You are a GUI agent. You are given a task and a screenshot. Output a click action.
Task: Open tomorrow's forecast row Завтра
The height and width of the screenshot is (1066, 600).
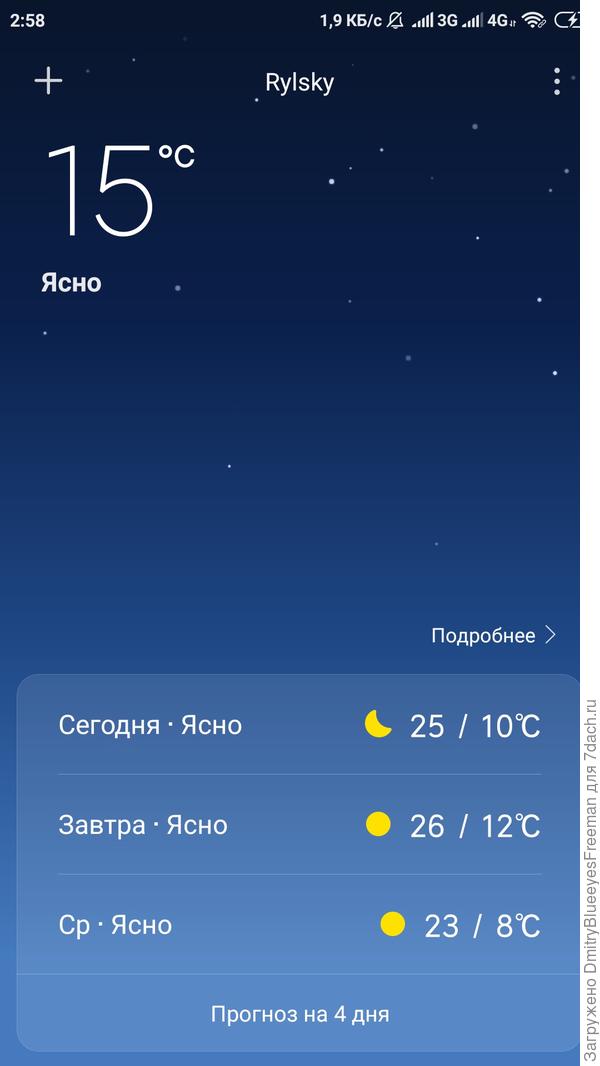pos(299,825)
